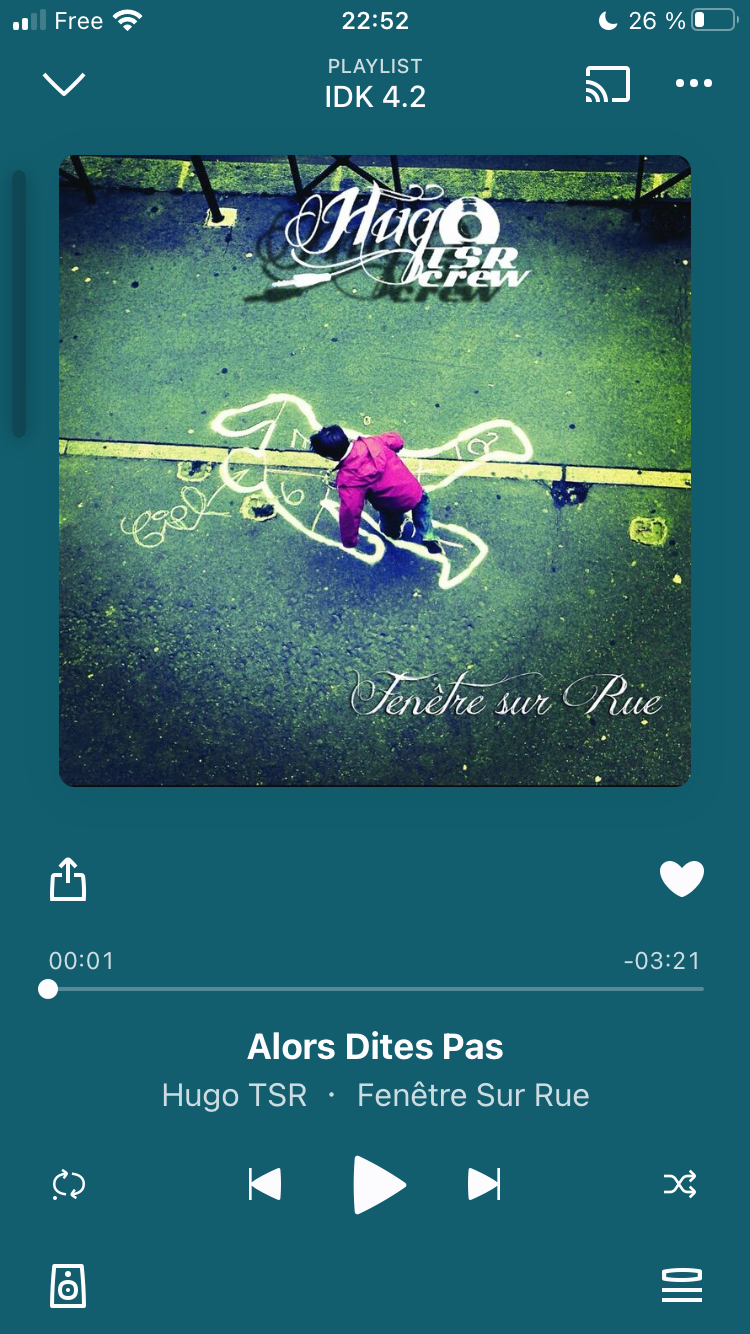Open the album Fenêtre Sur Rue link
Screen dimensions: 750x1334
tap(473, 1095)
